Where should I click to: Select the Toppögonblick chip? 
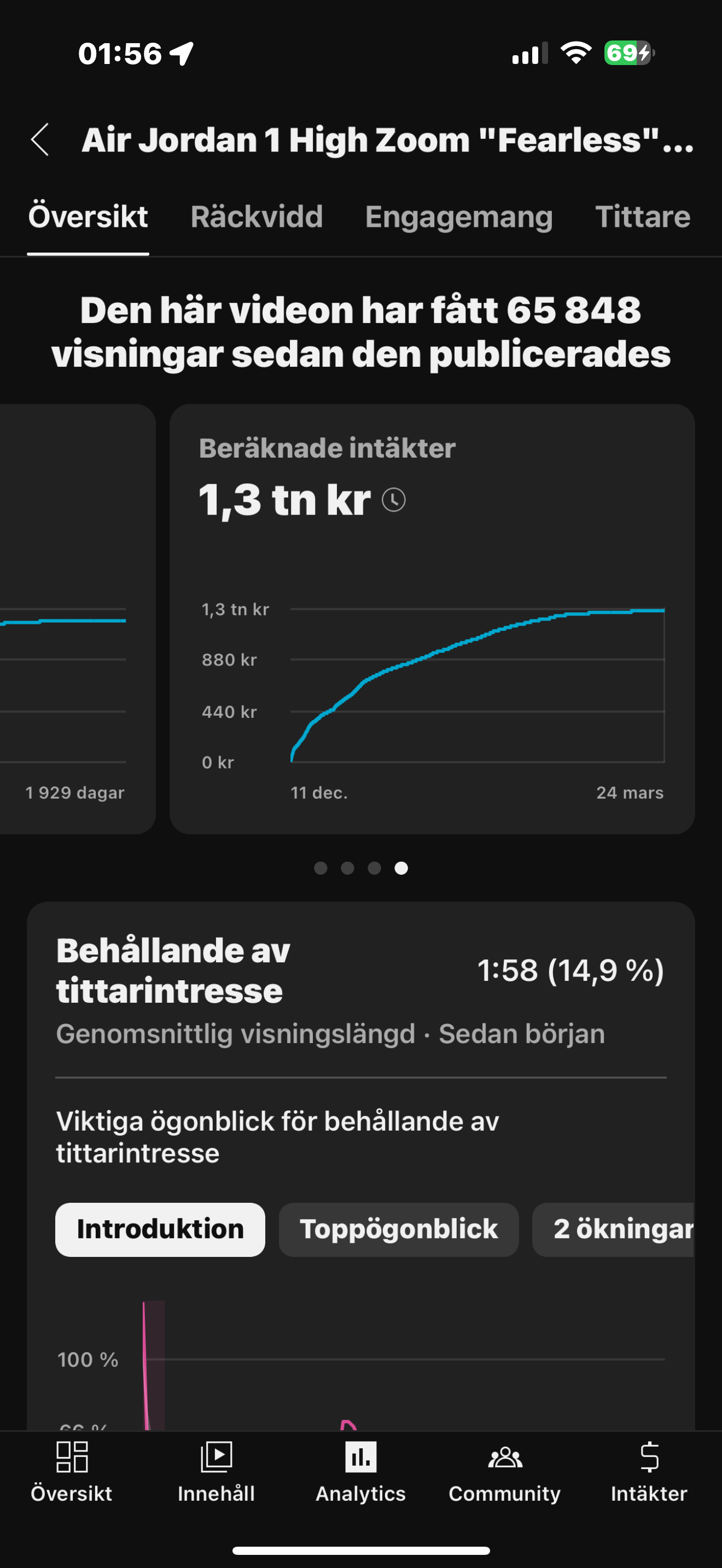point(399,1230)
